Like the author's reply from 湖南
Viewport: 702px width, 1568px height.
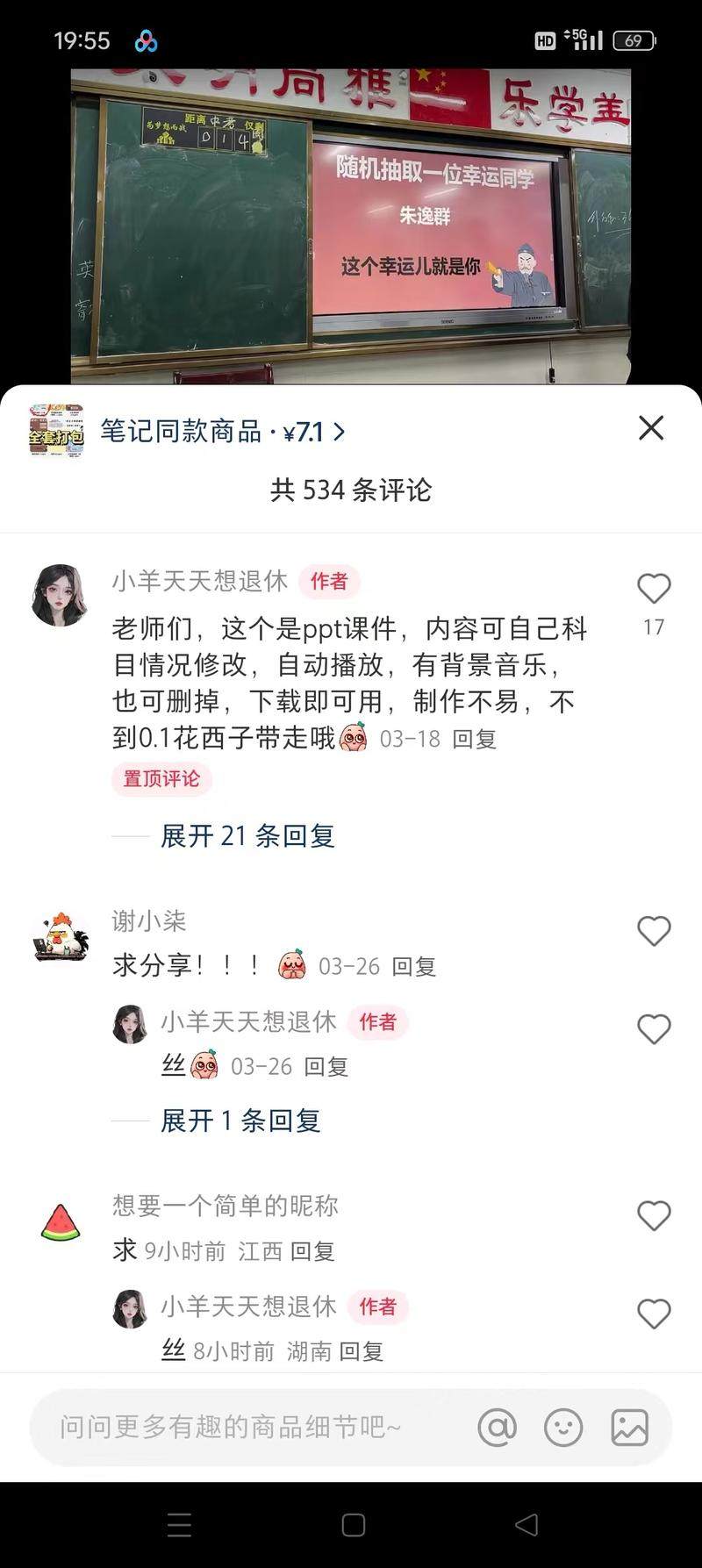coord(653,1314)
